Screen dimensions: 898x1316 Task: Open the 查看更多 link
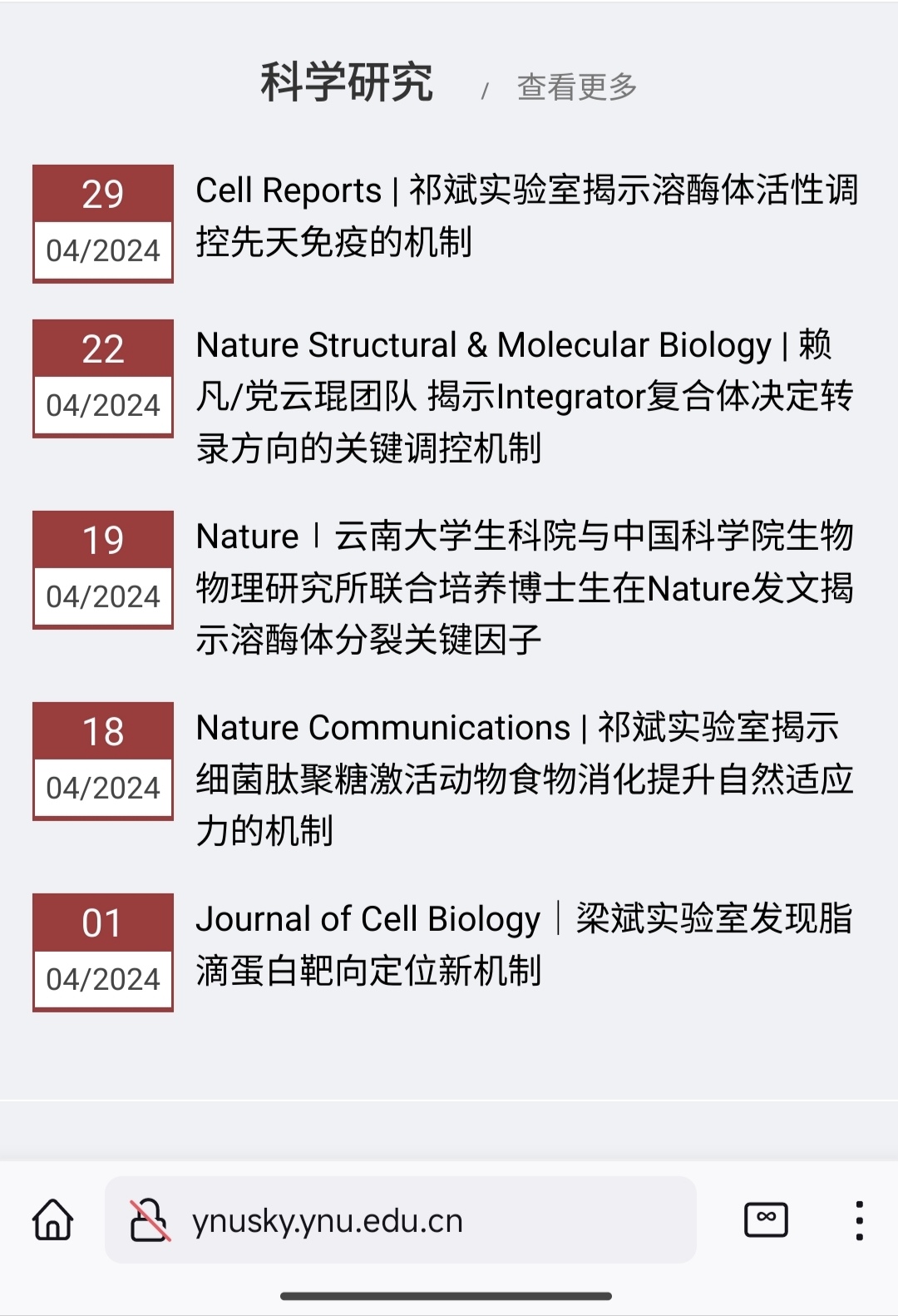(576, 87)
